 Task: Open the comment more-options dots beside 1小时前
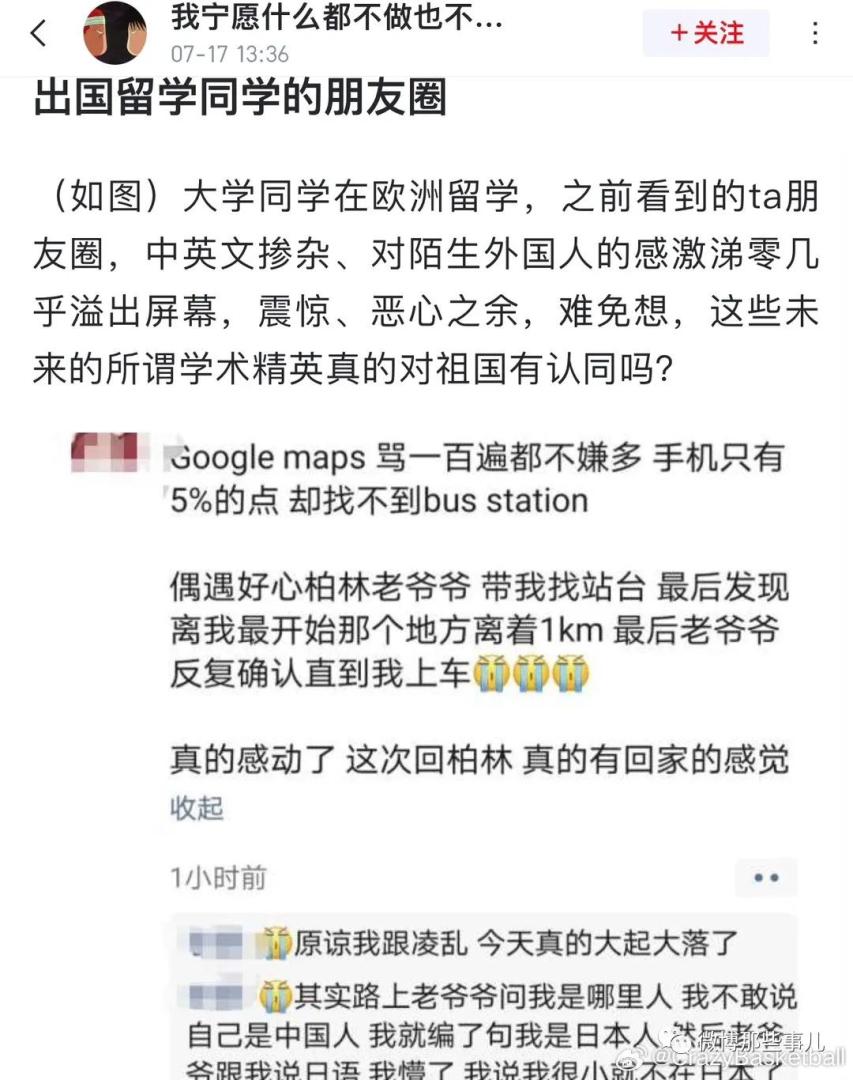pos(765,878)
